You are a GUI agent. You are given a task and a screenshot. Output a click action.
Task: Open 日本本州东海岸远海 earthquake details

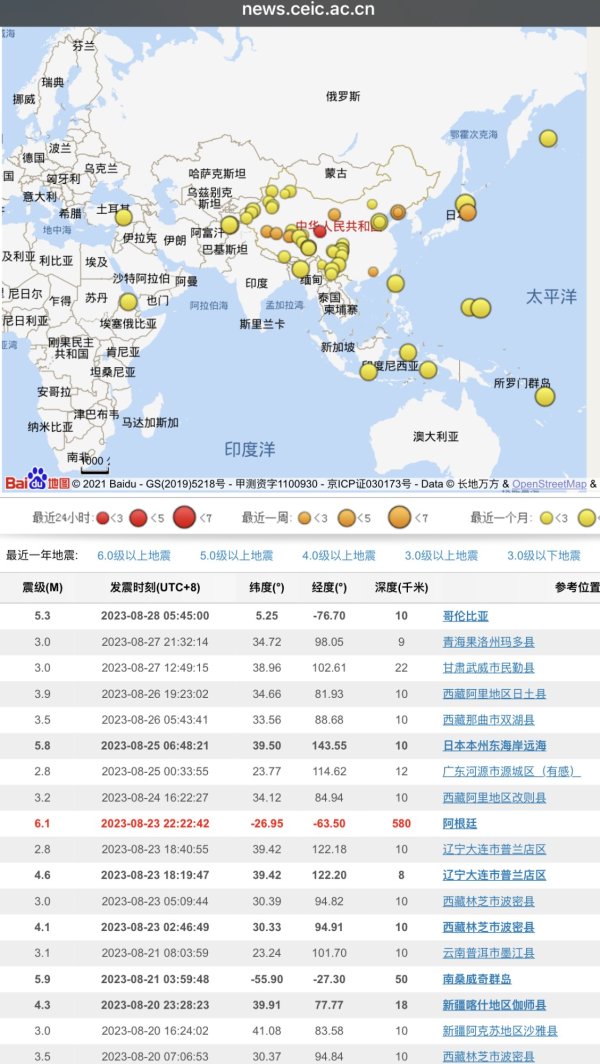coord(495,746)
